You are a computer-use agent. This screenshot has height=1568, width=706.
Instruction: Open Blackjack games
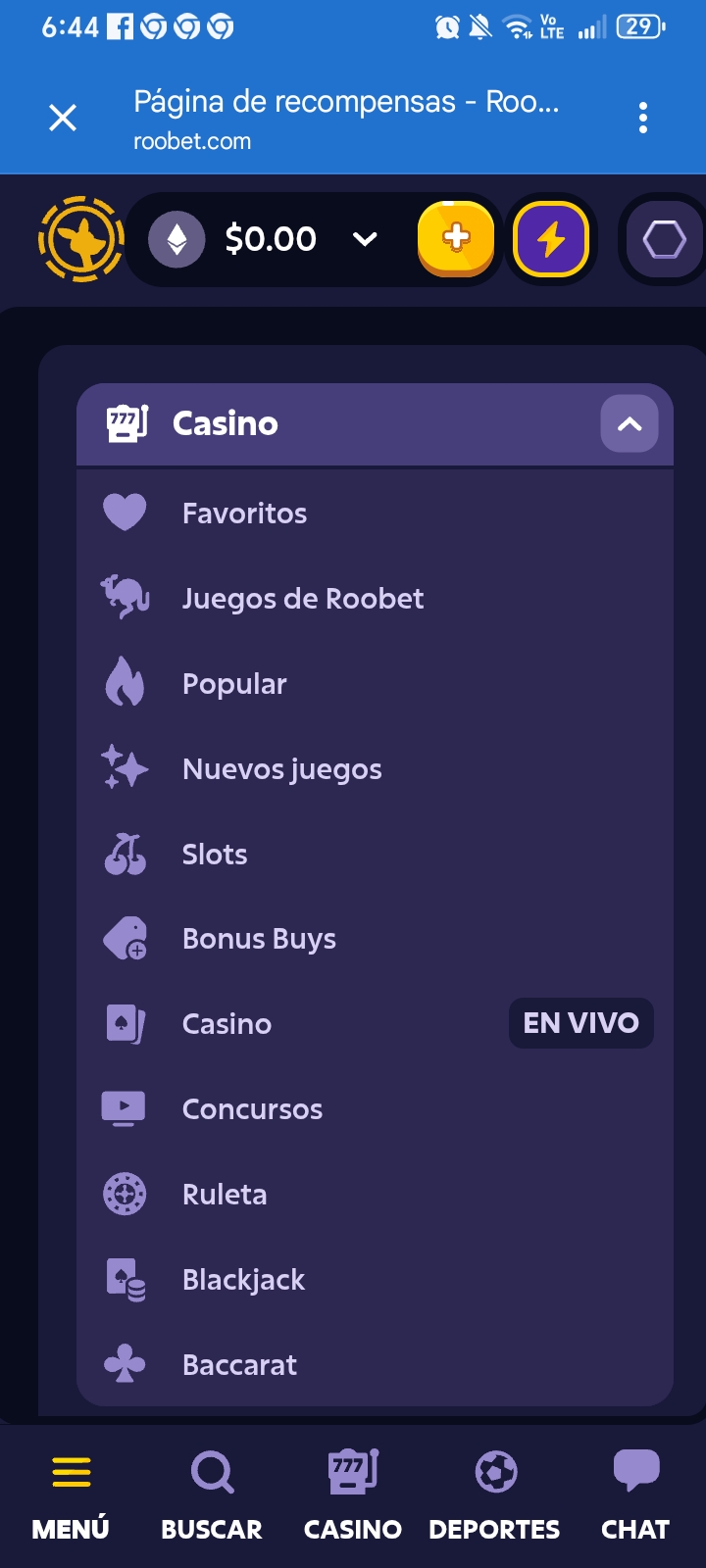[375, 1280]
